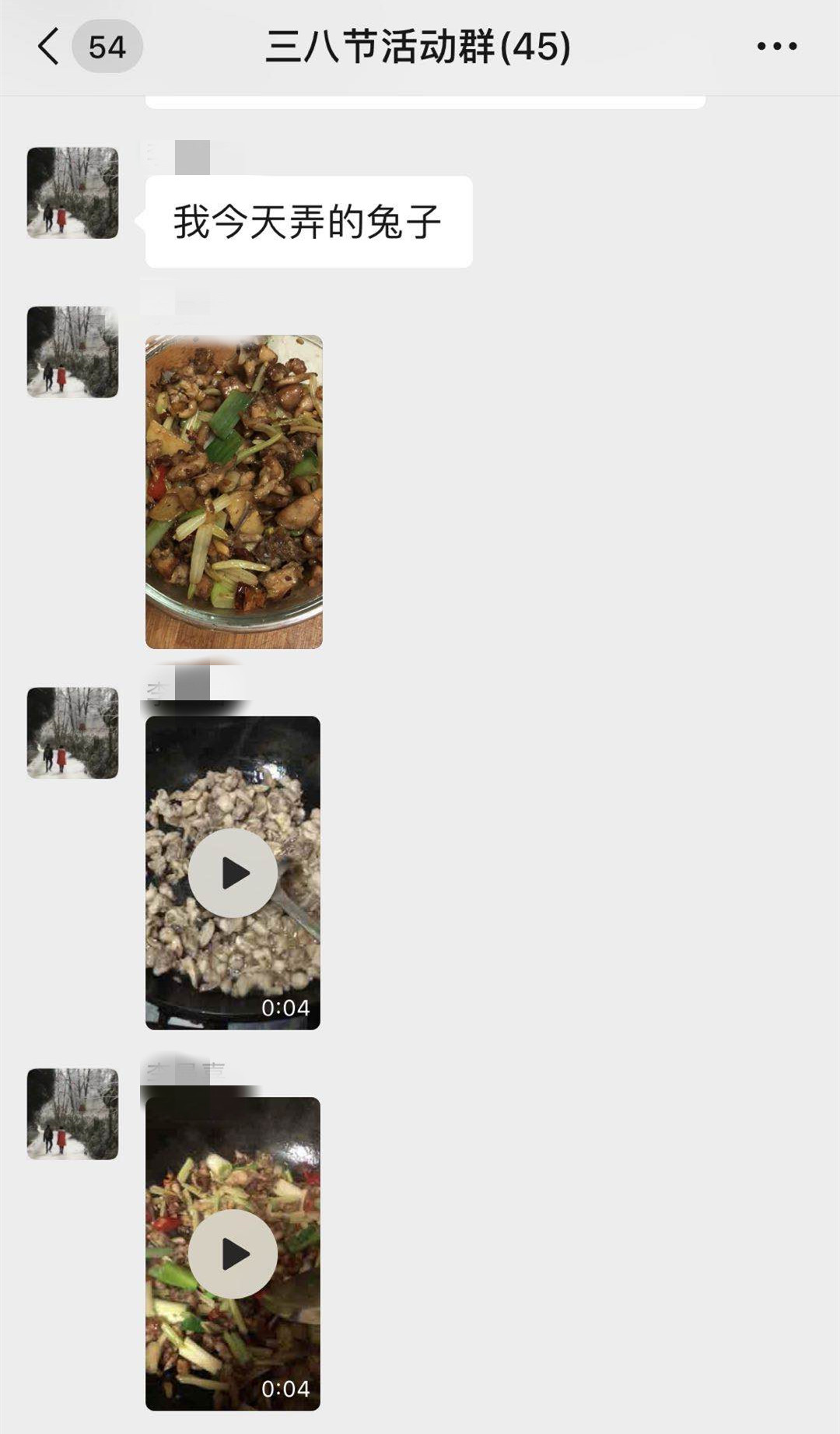Play the video of raw meat in wok
This screenshot has width=840, height=1434.
coord(233,872)
